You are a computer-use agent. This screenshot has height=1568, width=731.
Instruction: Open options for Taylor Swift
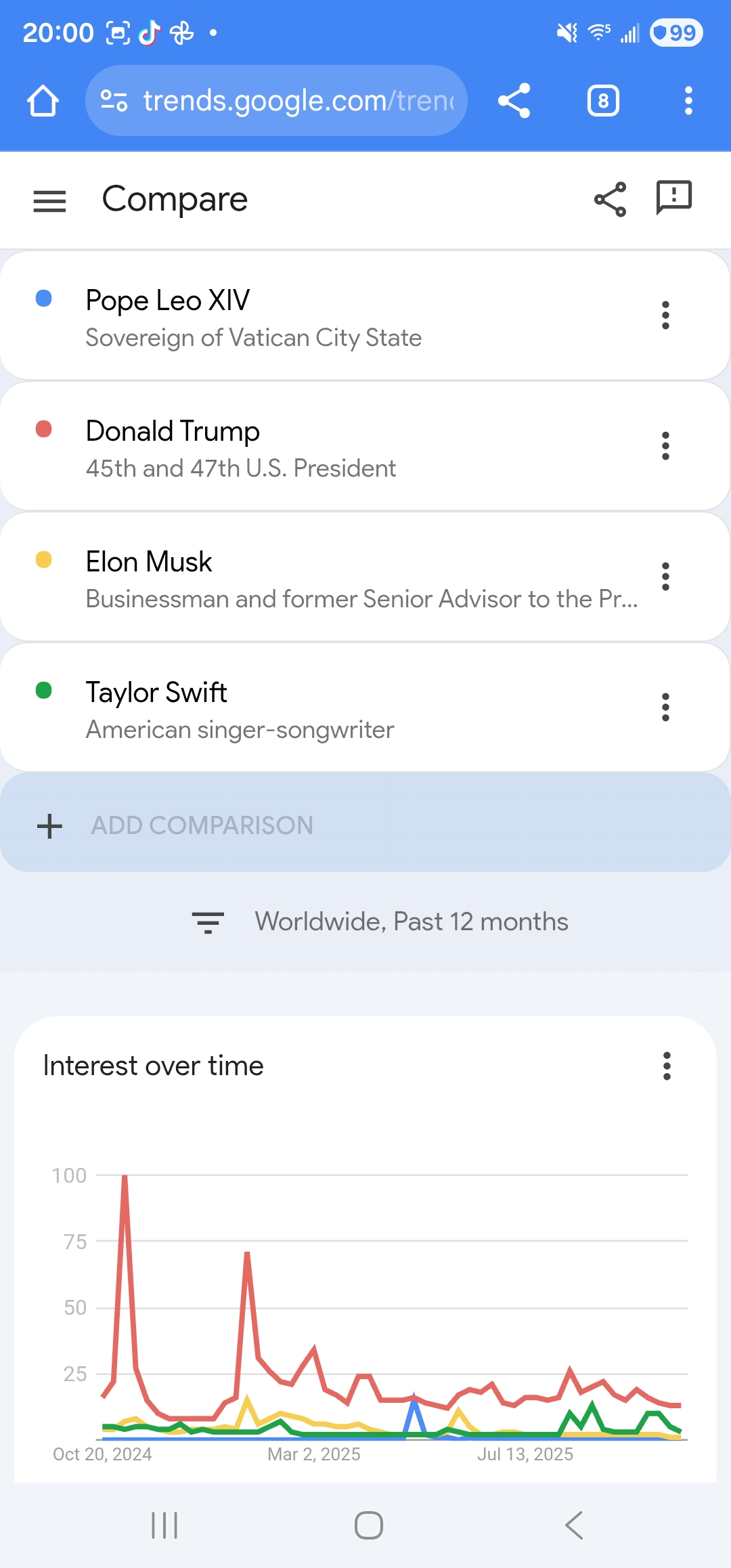665,707
